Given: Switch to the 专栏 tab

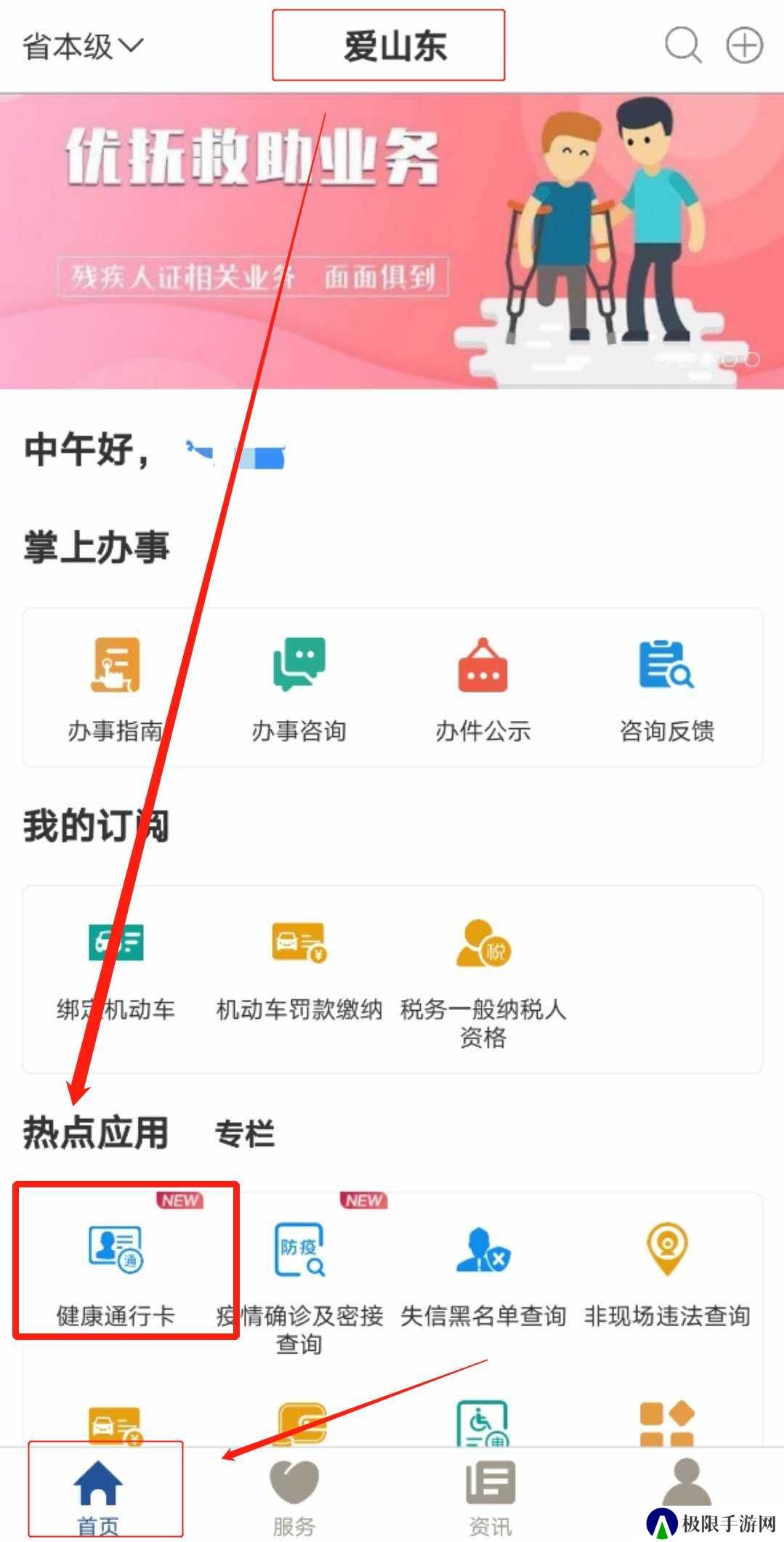Looking at the screenshot, I should 244,1134.
